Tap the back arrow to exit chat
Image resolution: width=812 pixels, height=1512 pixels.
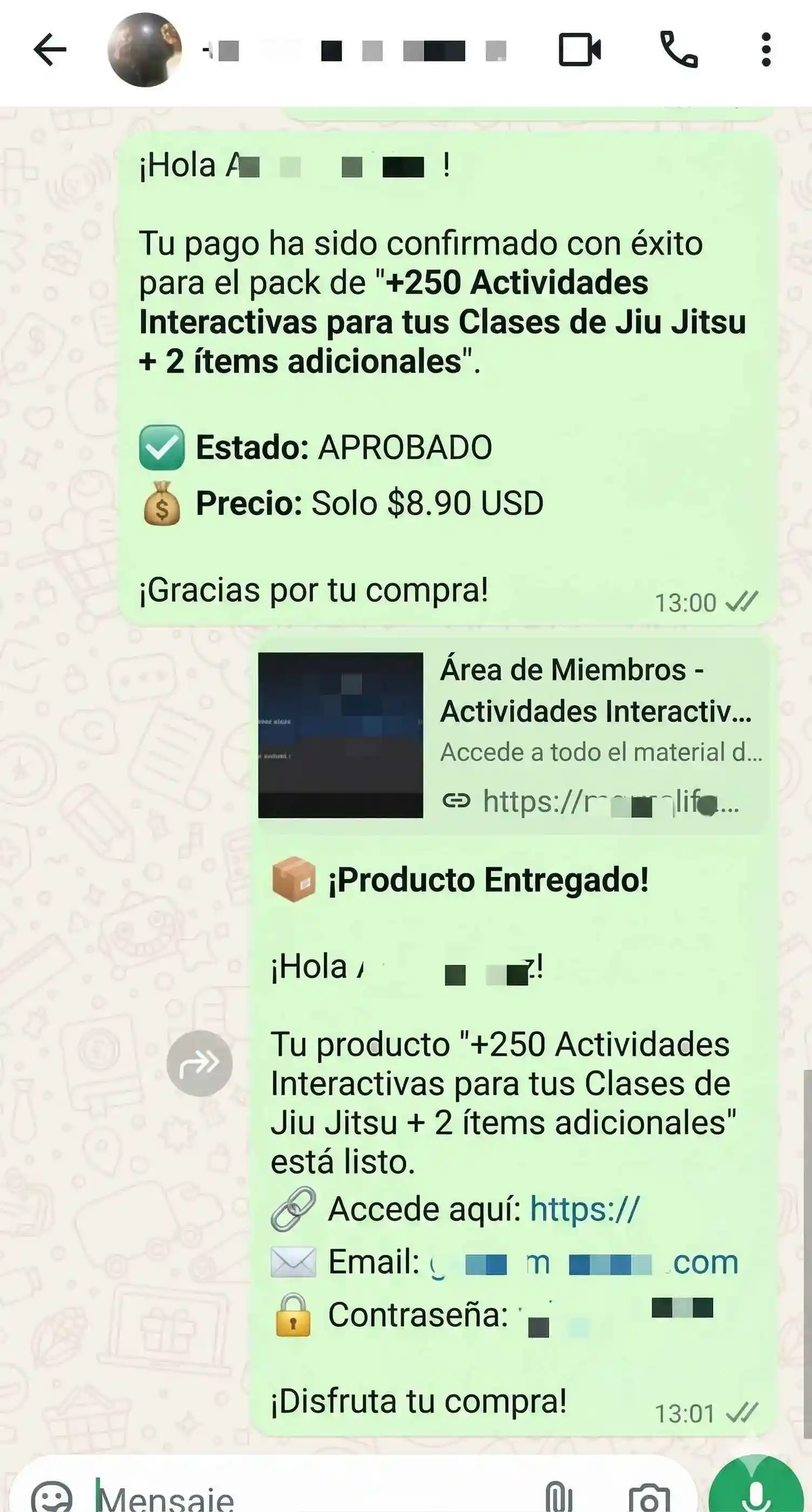coord(50,50)
